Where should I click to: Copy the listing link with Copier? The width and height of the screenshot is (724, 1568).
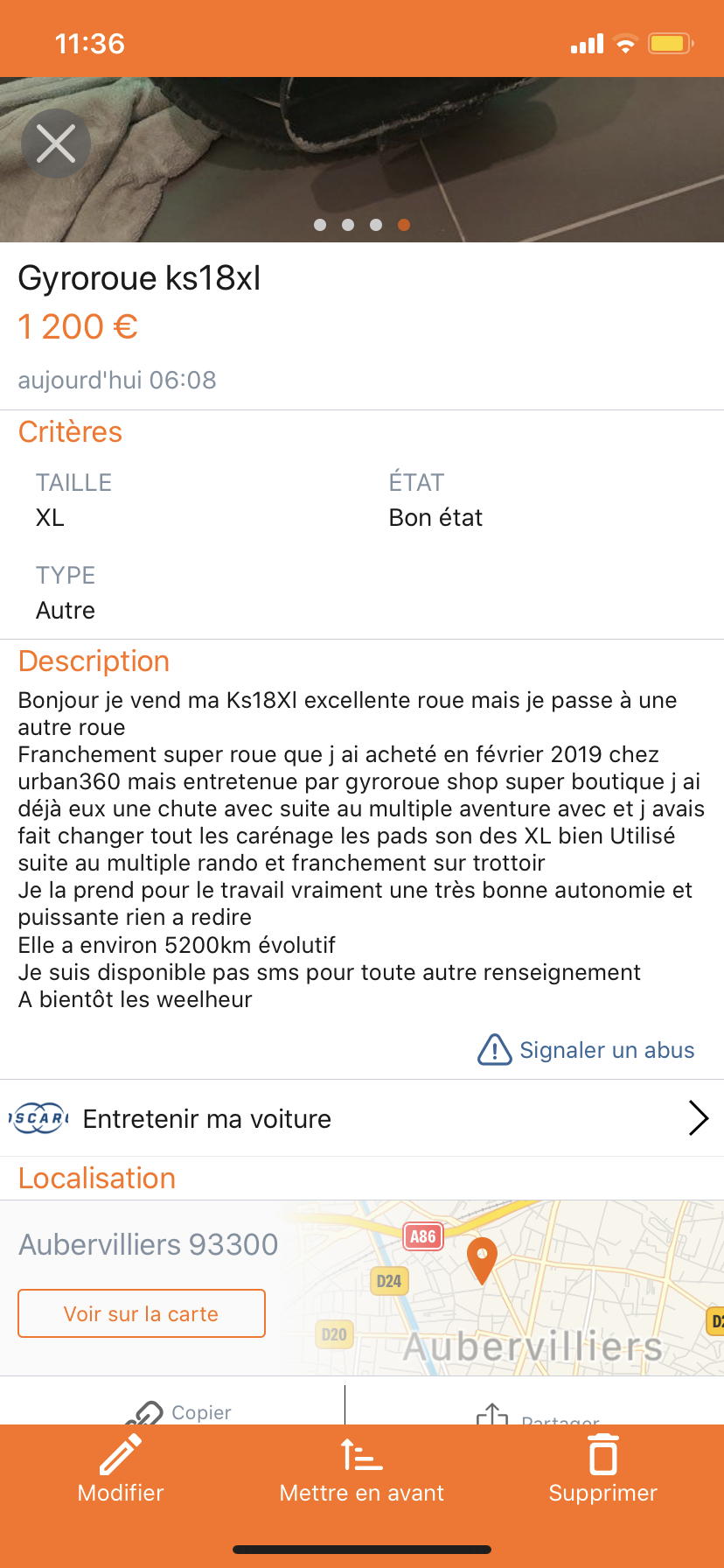click(178, 1411)
